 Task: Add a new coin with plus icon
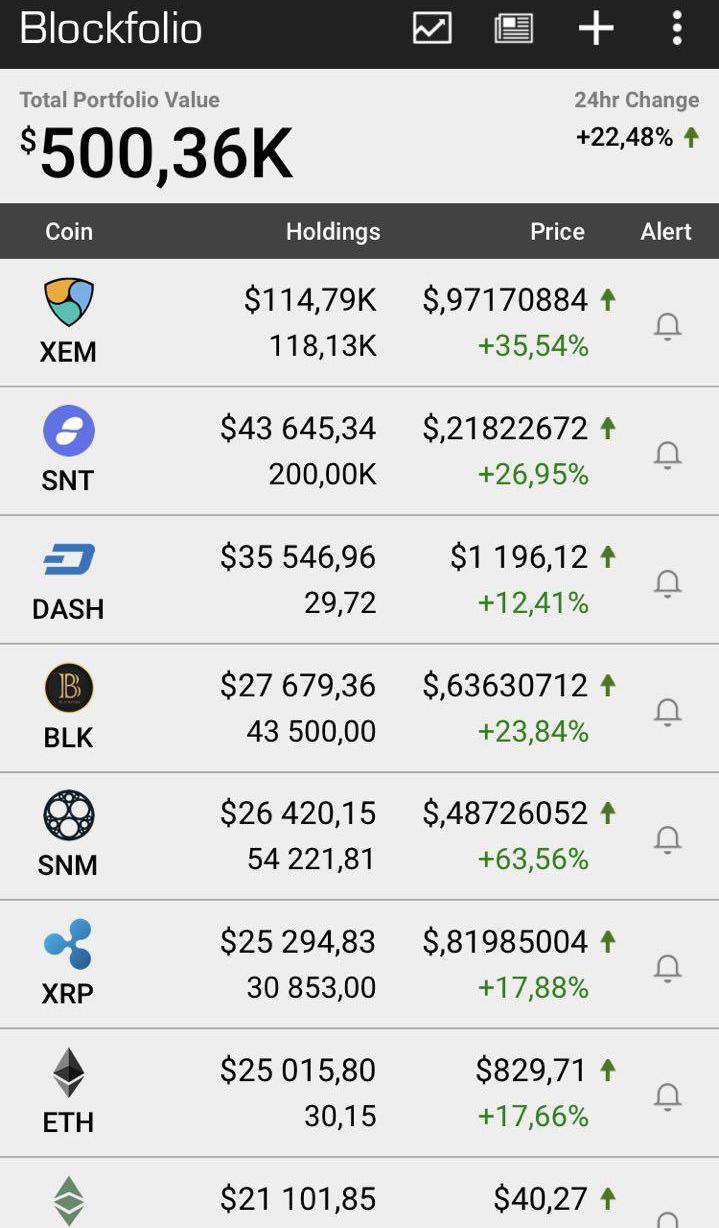coord(596,28)
